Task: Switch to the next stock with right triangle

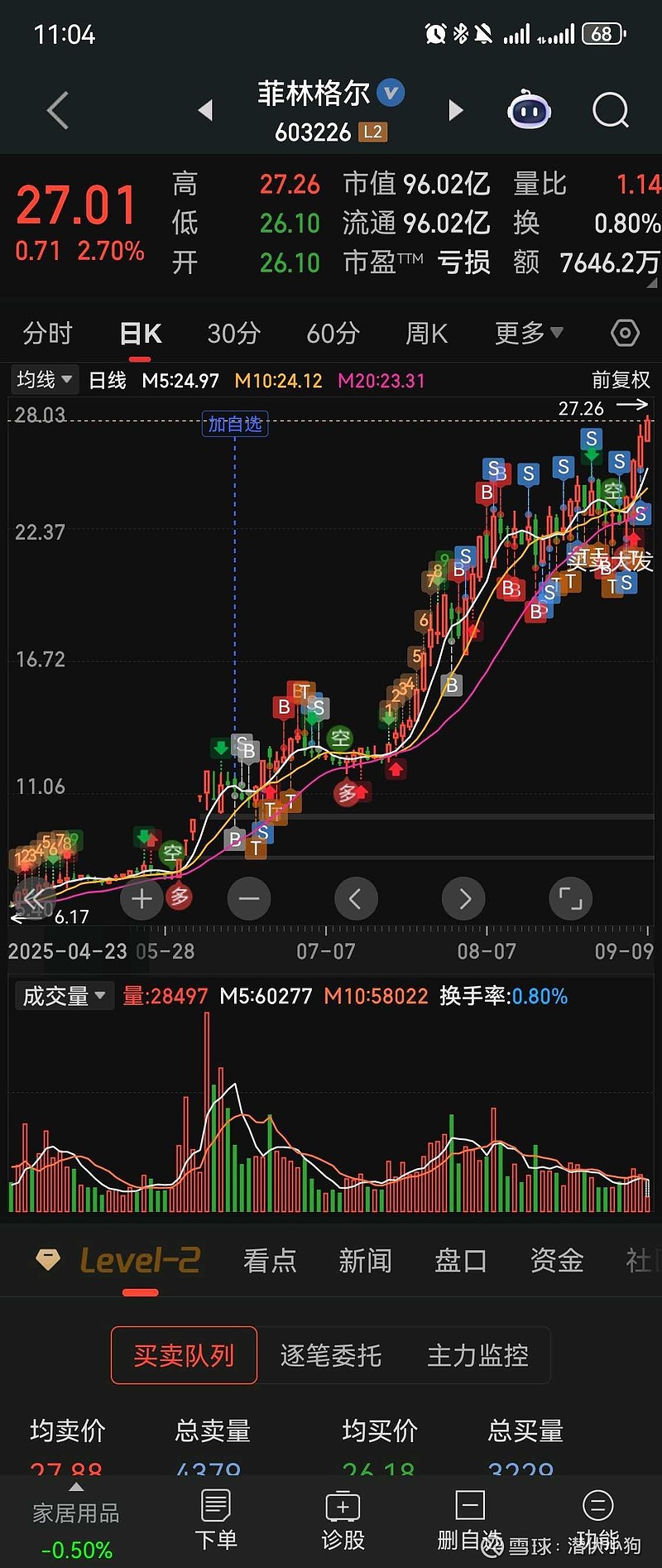Action: tap(455, 110)
